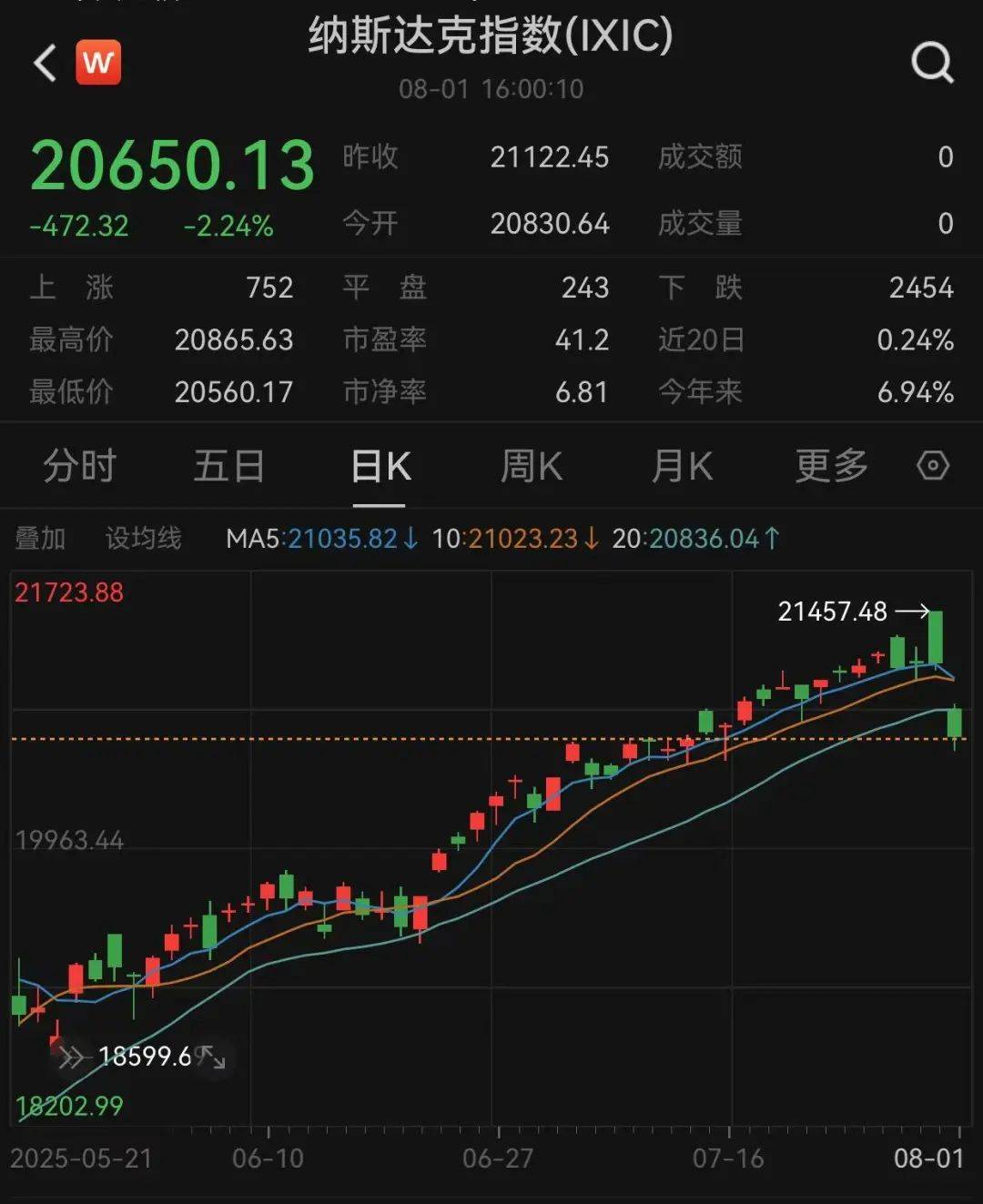Open chart settings with the gear icon
Screen dimensions: 983x1204
tap(931, 466)
